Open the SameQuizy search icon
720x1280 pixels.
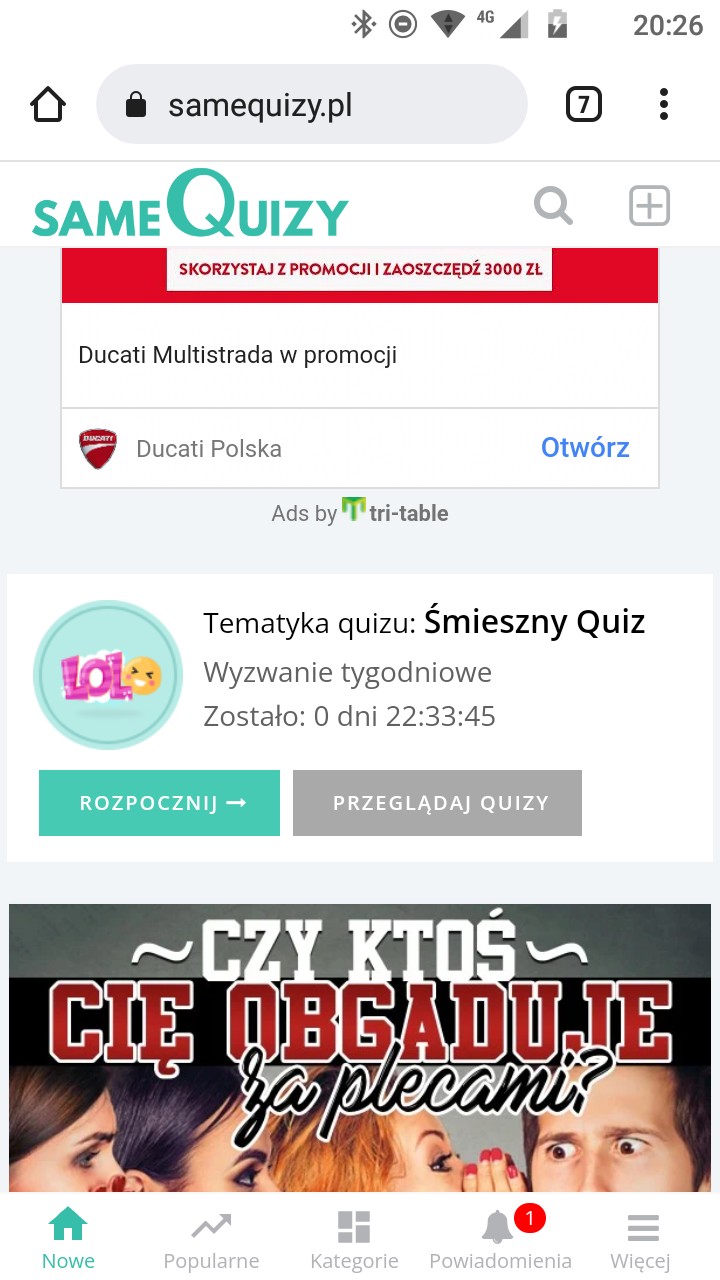click(x=553, y=207)
